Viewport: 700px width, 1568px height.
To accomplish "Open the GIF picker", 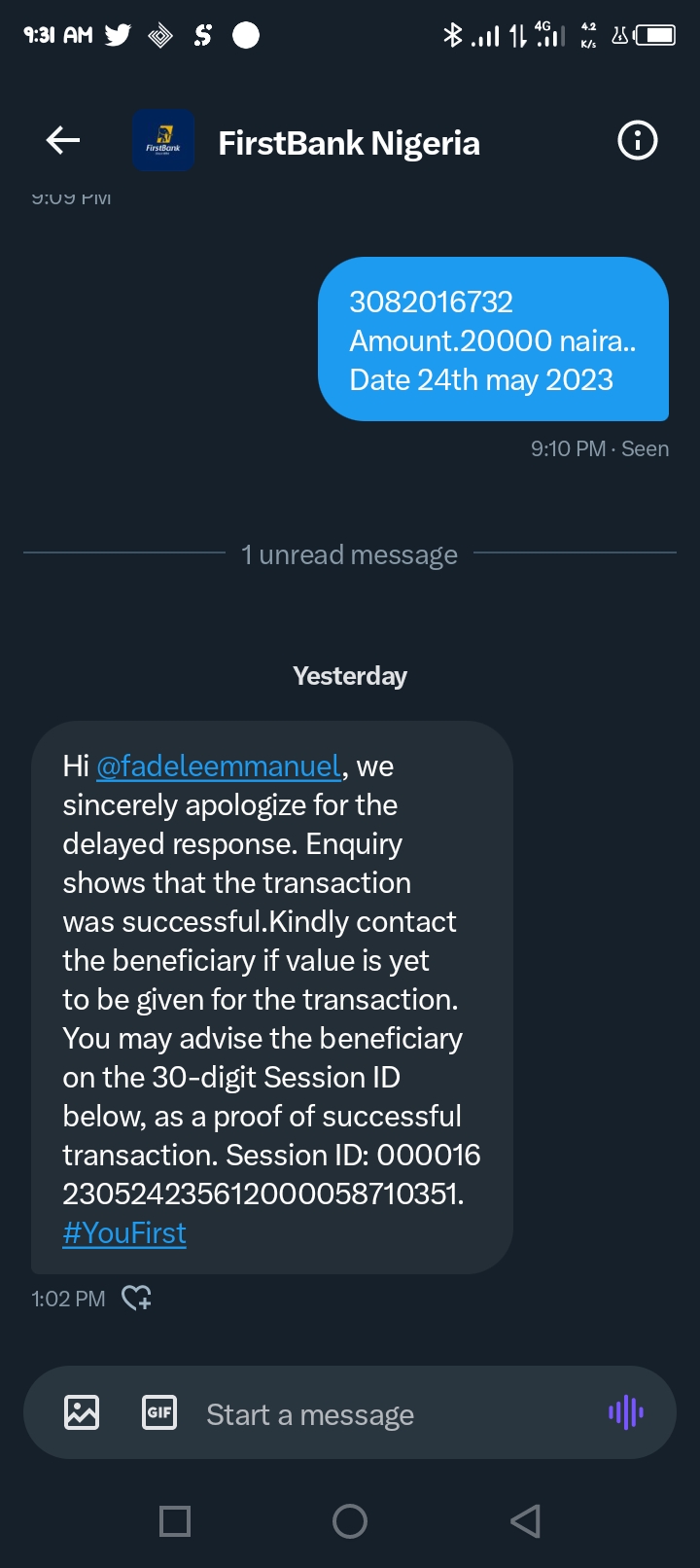I will pyautogui.click(x=159, y=1412).
